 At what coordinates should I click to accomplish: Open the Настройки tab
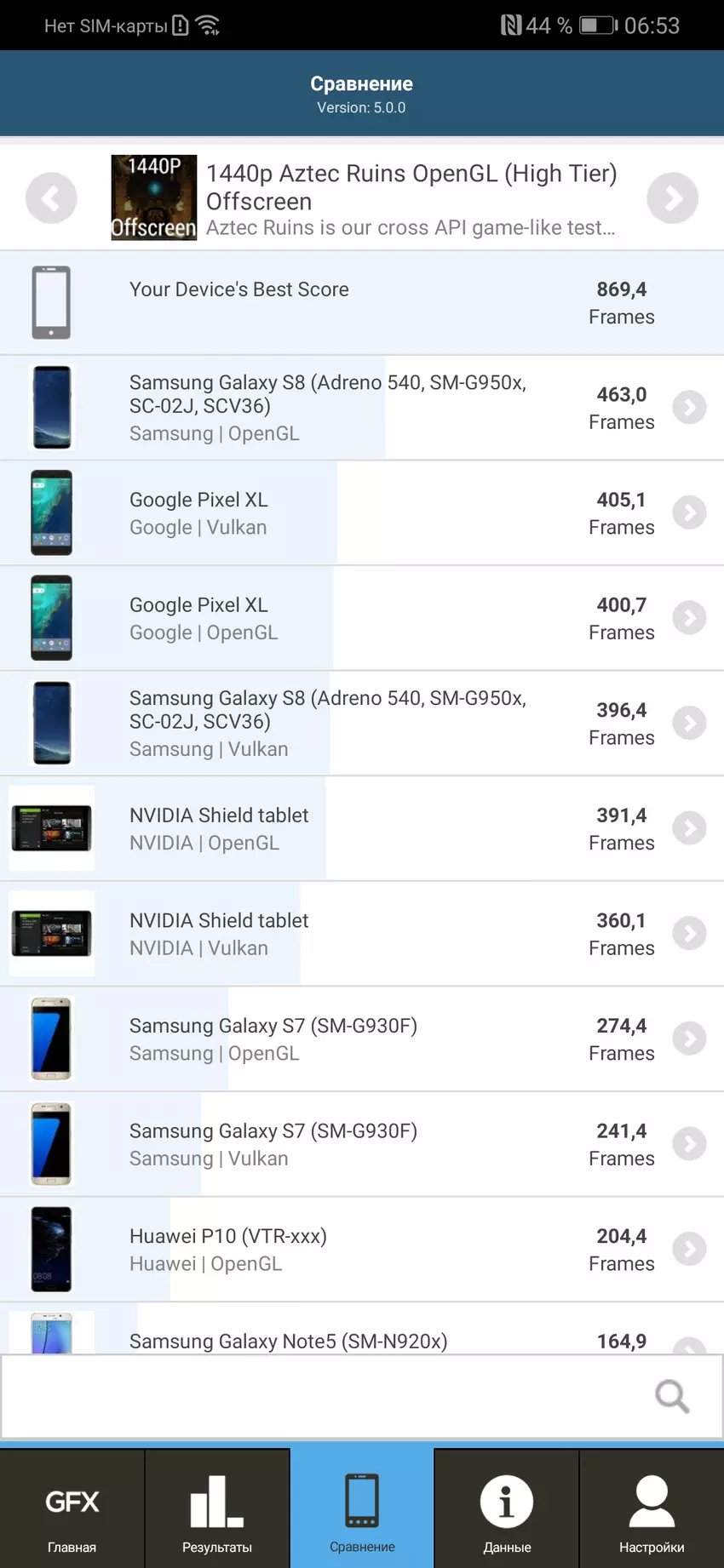click(652, 1508)
